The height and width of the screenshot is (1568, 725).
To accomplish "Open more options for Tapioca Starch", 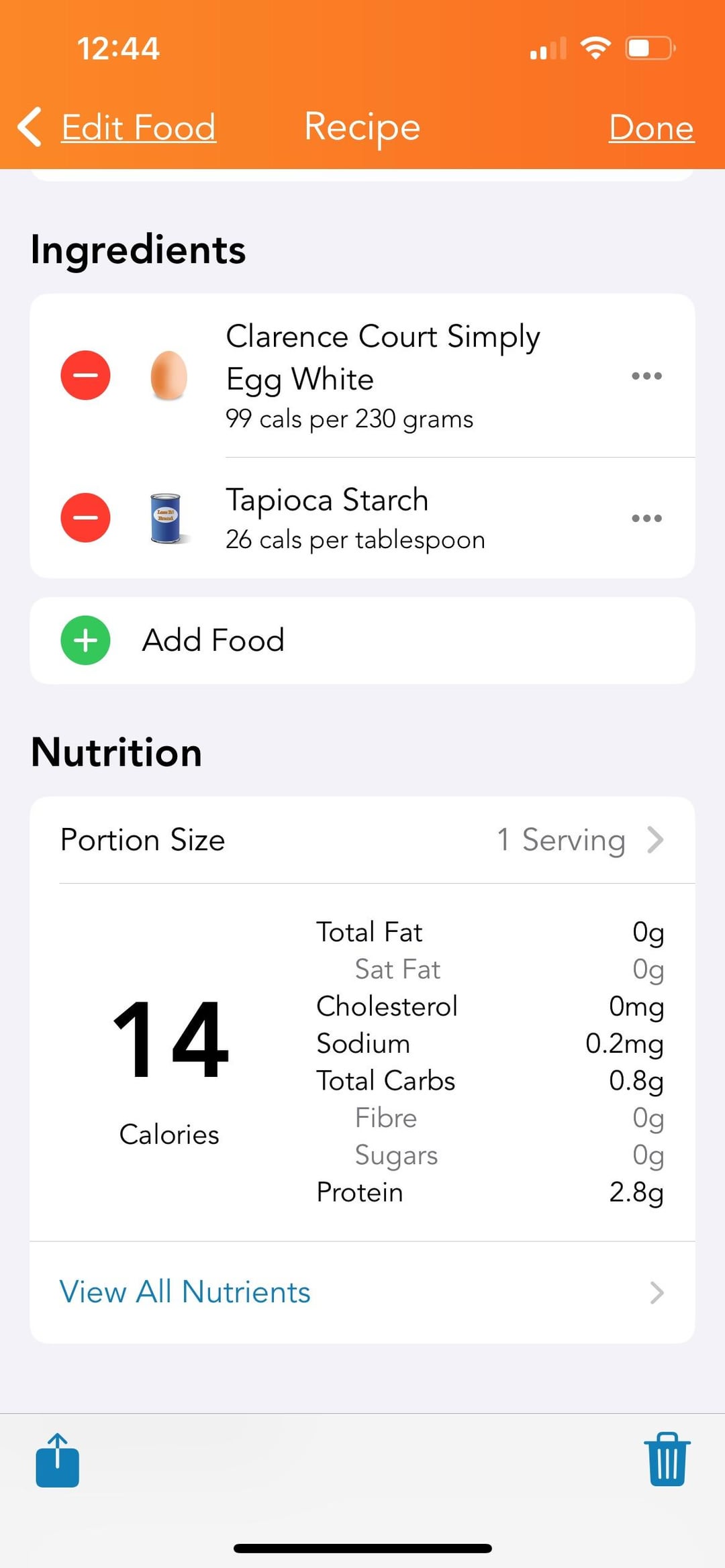I will [646, 518].
